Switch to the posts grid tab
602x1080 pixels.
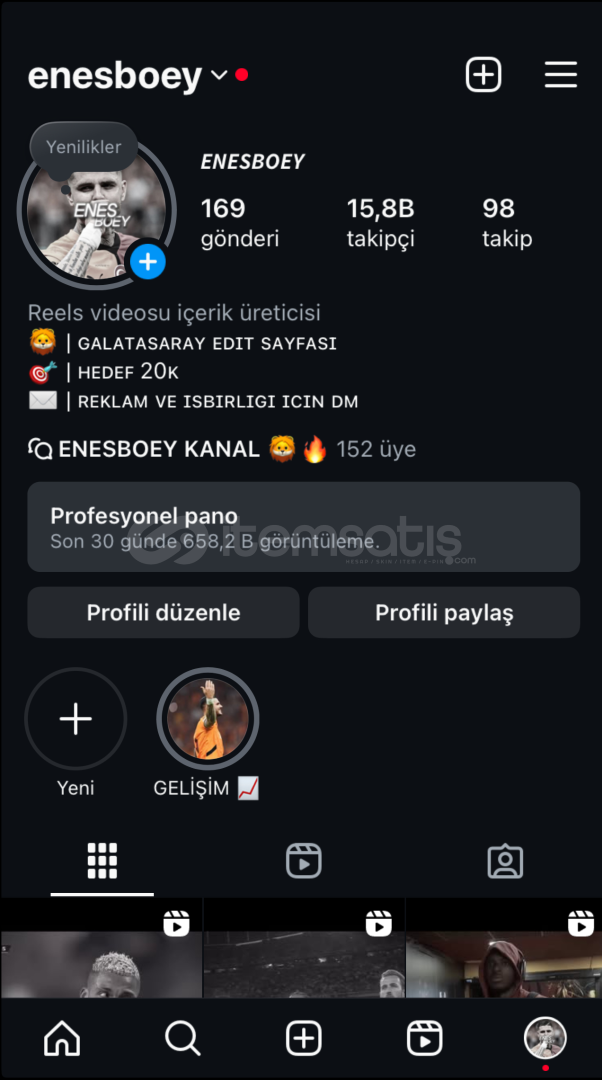click(x=102, y=861)
